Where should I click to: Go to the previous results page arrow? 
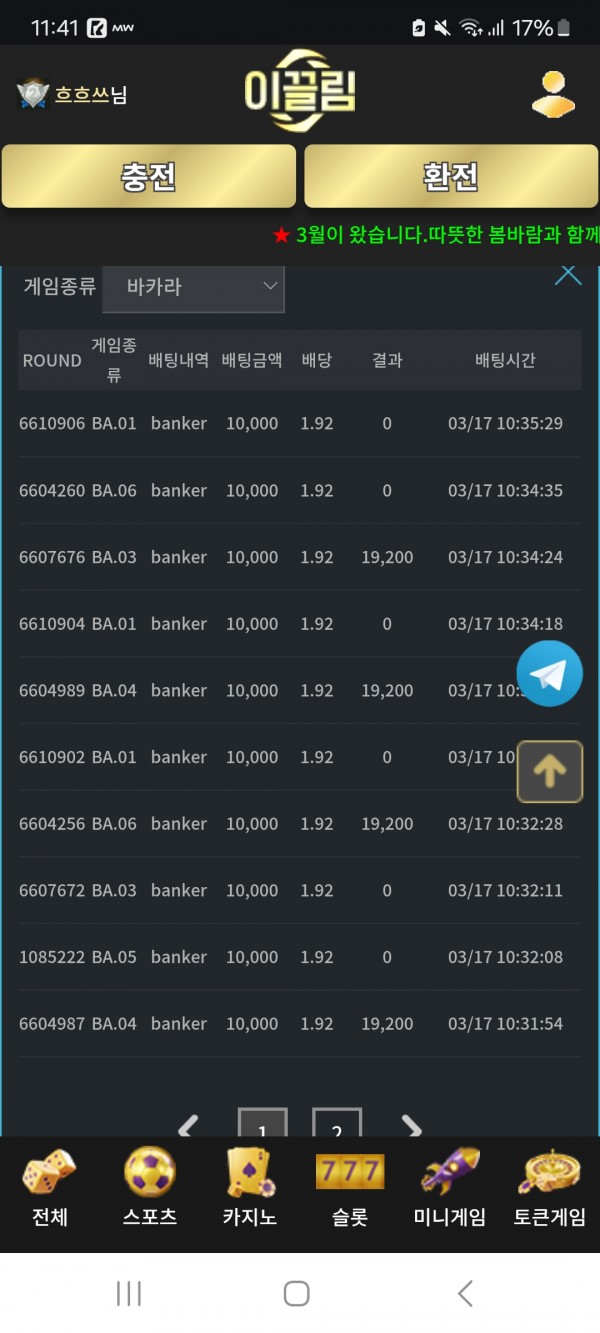pos(187,1126)
